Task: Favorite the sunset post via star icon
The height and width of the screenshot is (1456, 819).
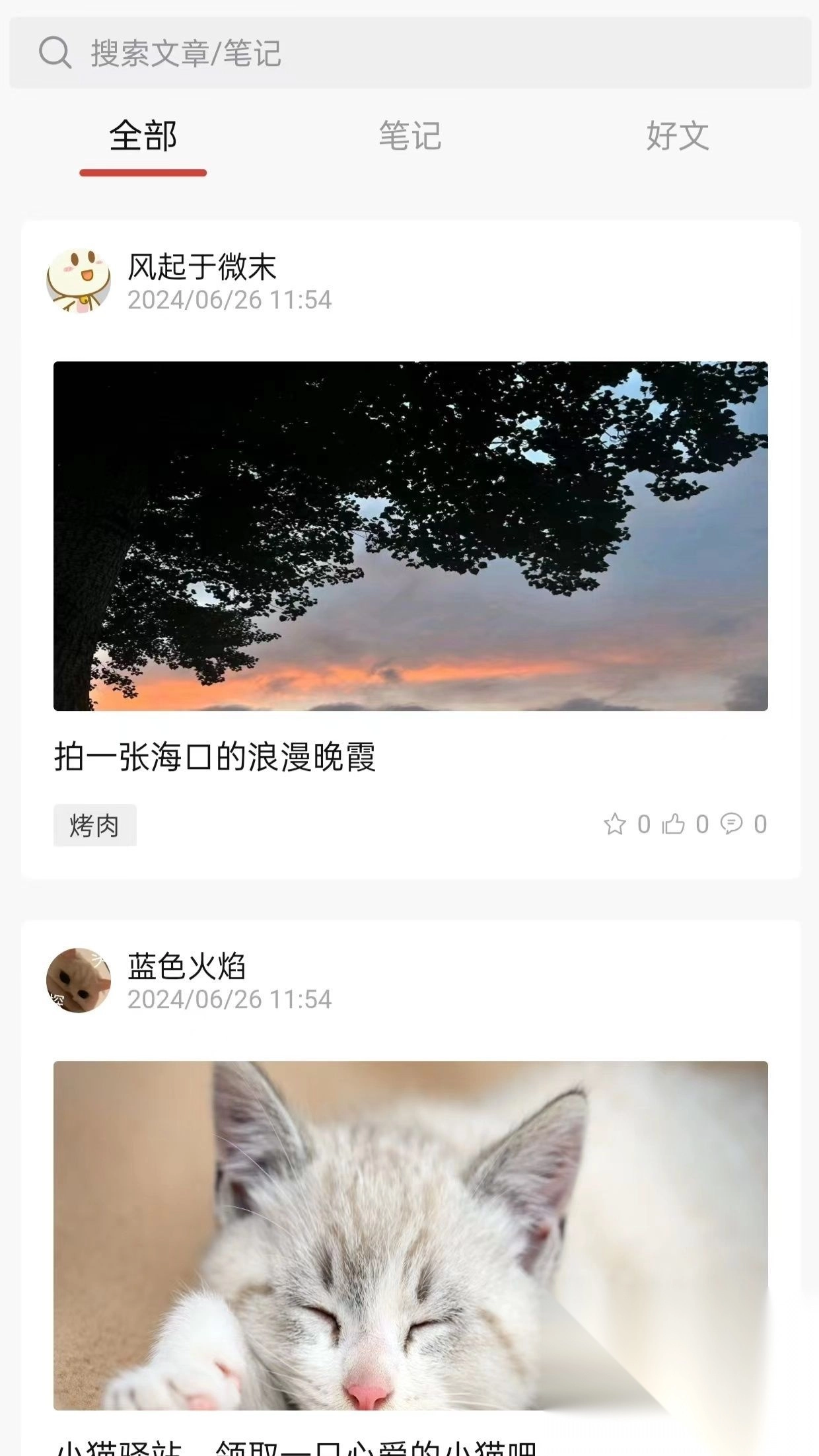Action: click(616, 824)
